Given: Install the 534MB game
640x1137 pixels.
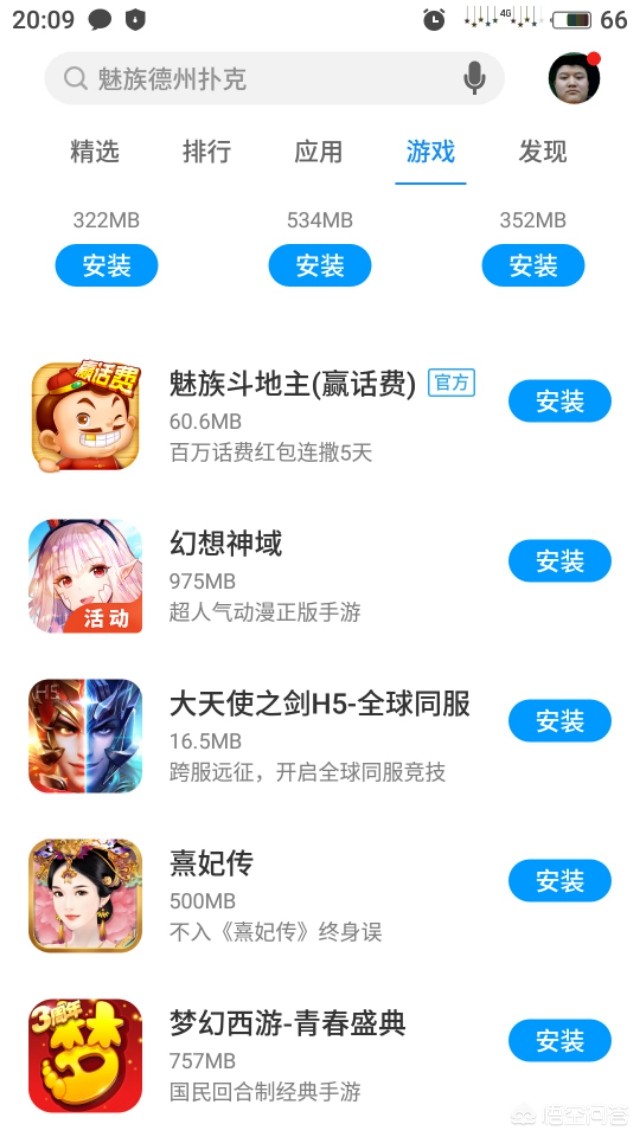Looking at the screenshot, I should [320, 266].
